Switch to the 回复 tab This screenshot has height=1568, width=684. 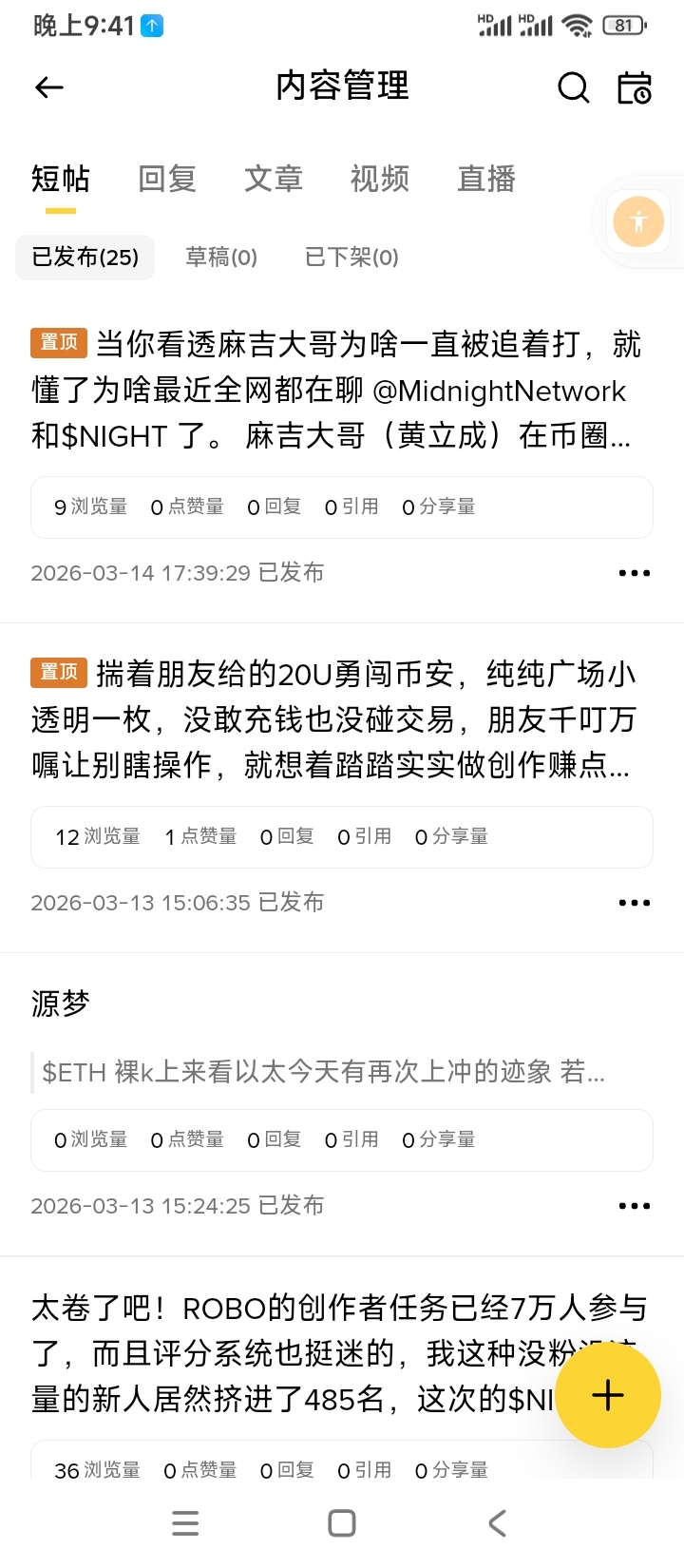point(167,179)
